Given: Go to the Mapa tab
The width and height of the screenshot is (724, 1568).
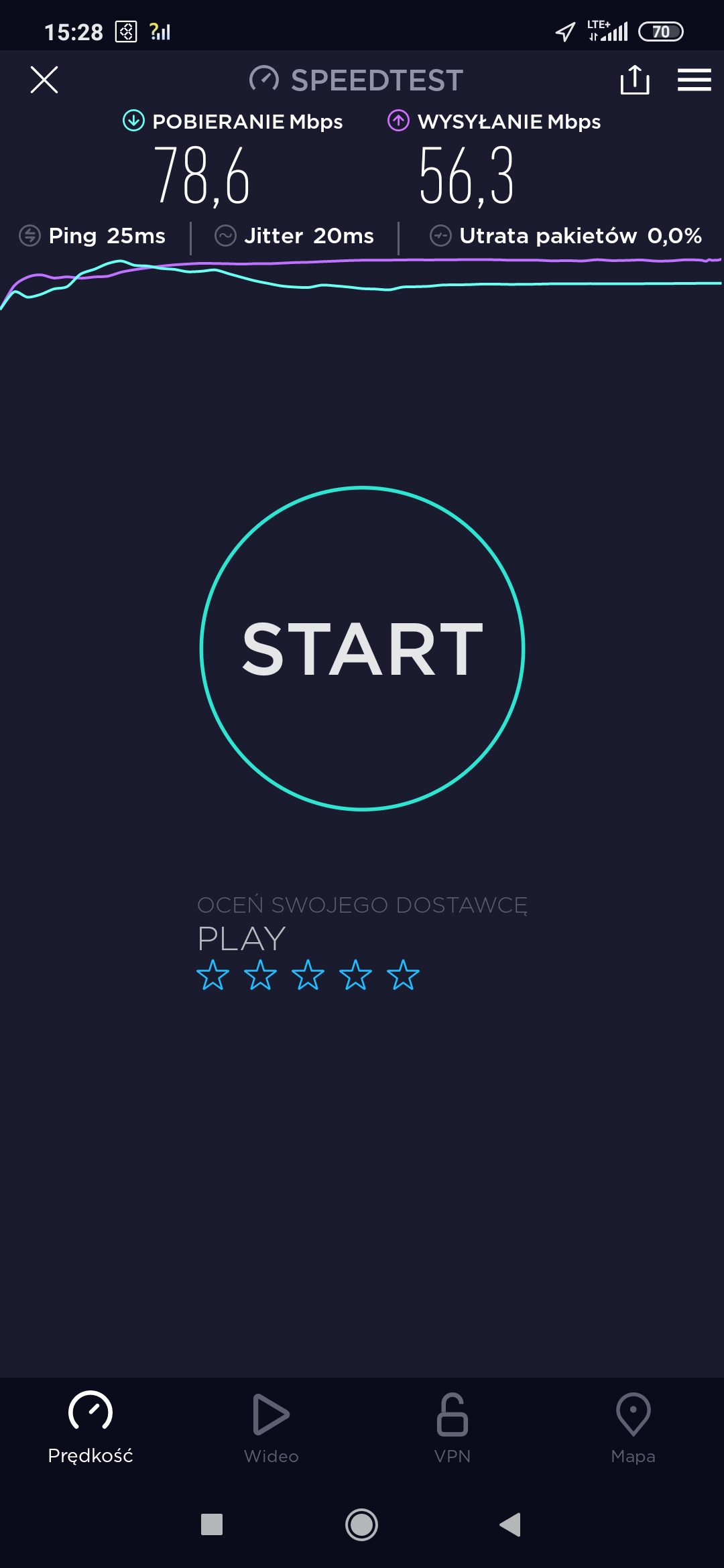Looking at the screenshot, I should point(633,1427).
